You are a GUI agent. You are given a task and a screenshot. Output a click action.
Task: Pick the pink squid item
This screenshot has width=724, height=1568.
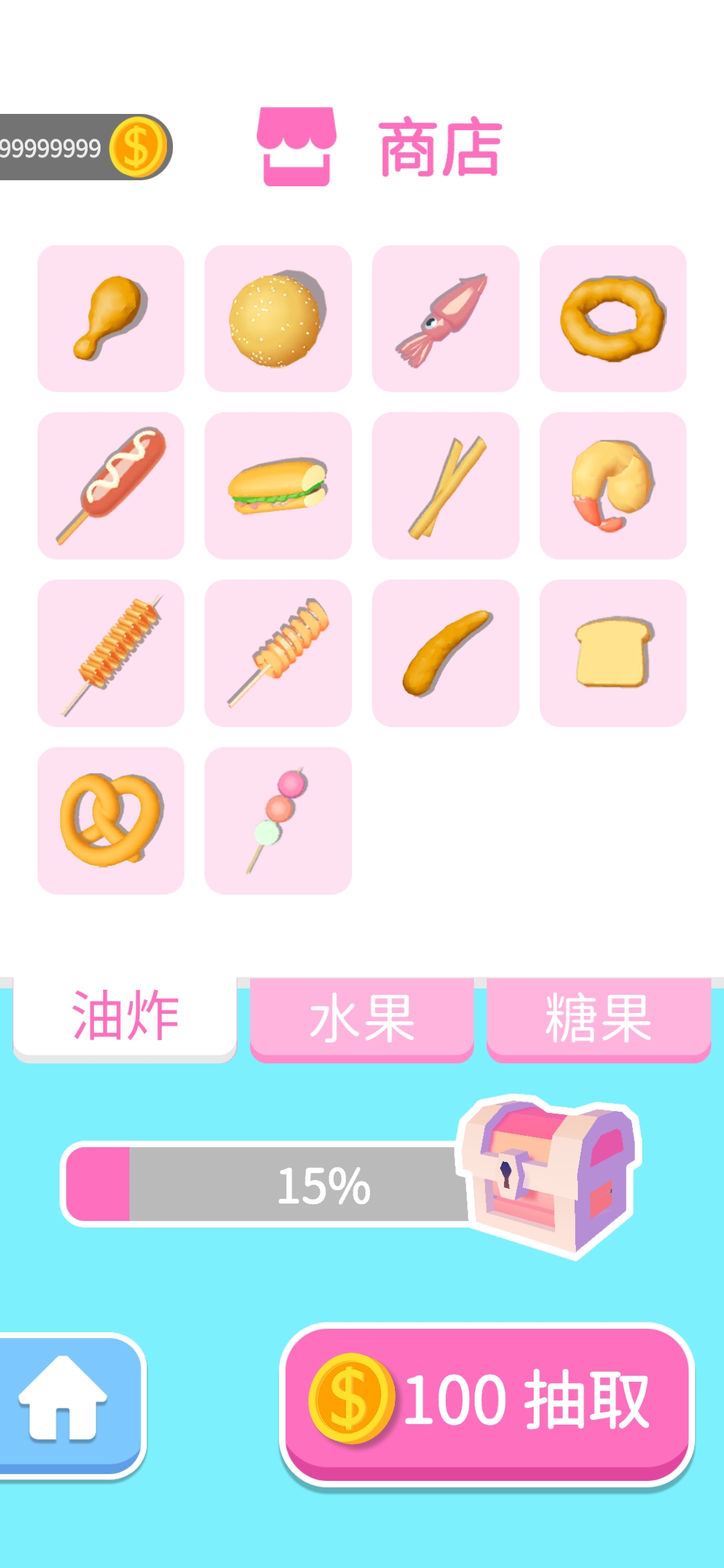tap(446, 318)
